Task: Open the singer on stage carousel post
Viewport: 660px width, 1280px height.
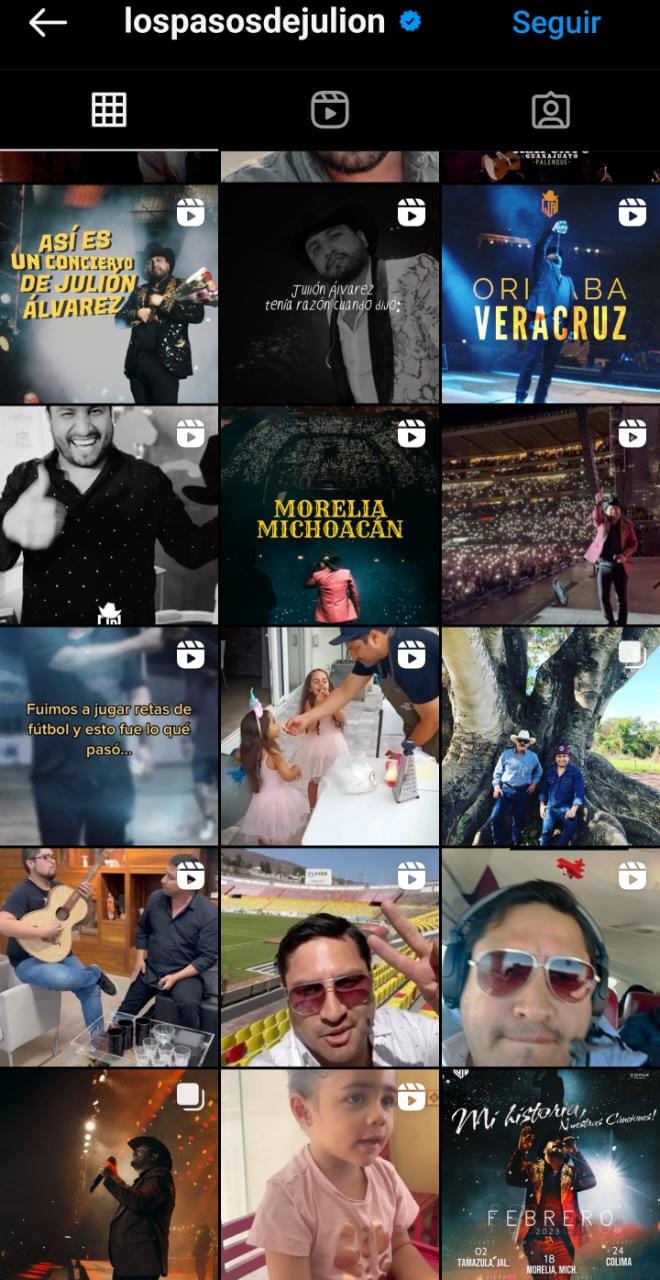Action: 109,1175
